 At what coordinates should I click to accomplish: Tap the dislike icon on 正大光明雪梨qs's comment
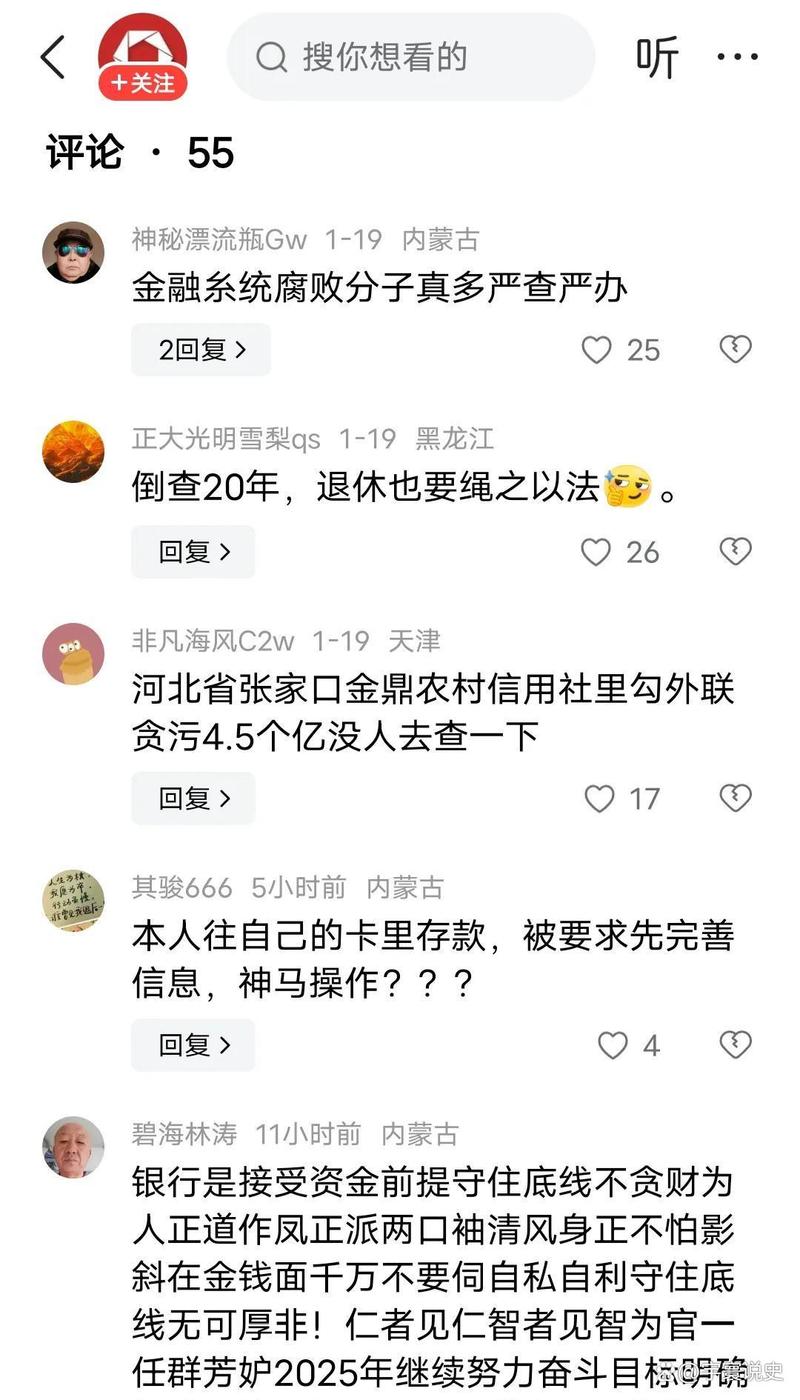point(735,551)
